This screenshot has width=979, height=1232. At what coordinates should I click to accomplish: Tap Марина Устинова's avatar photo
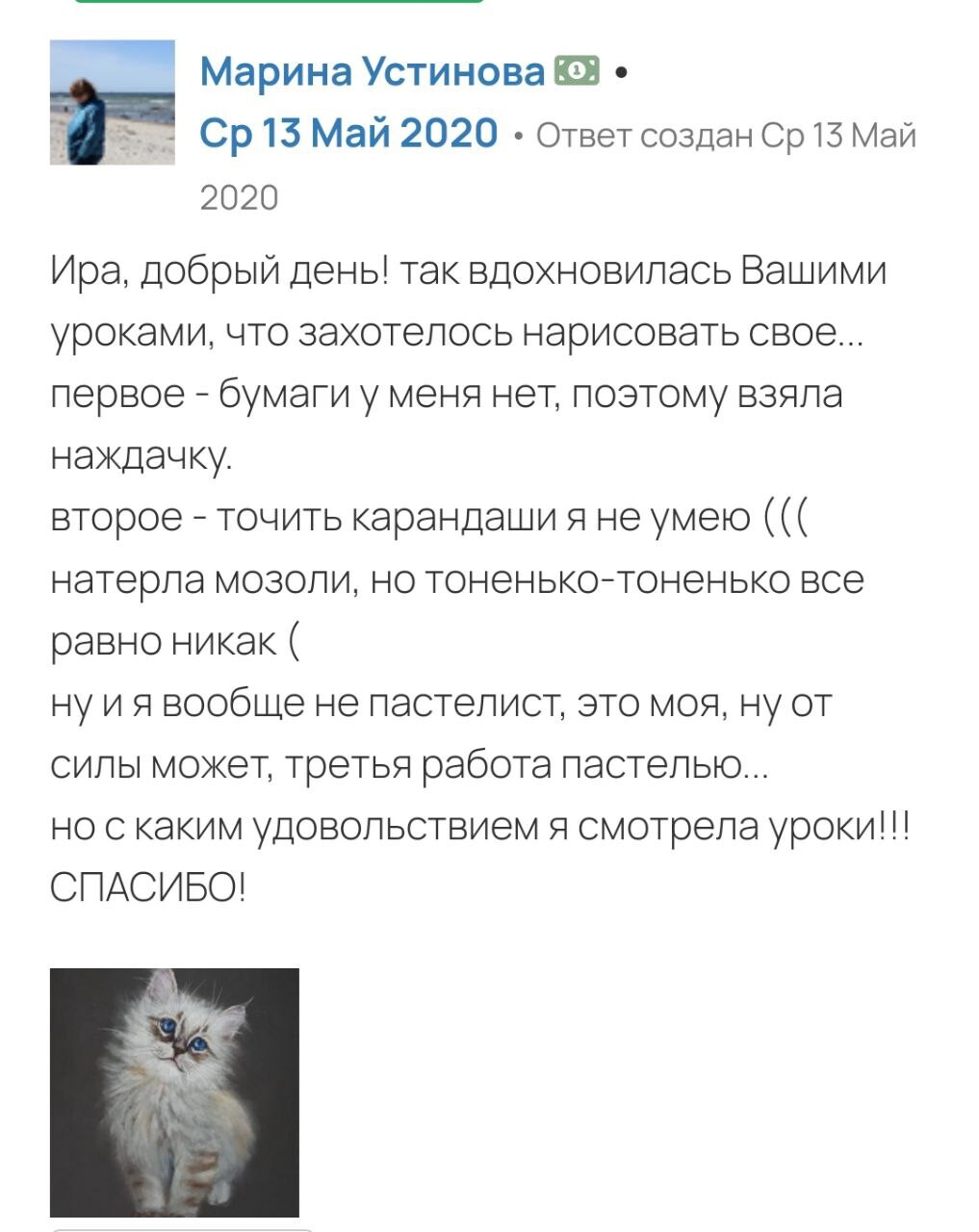pos(112,102)
